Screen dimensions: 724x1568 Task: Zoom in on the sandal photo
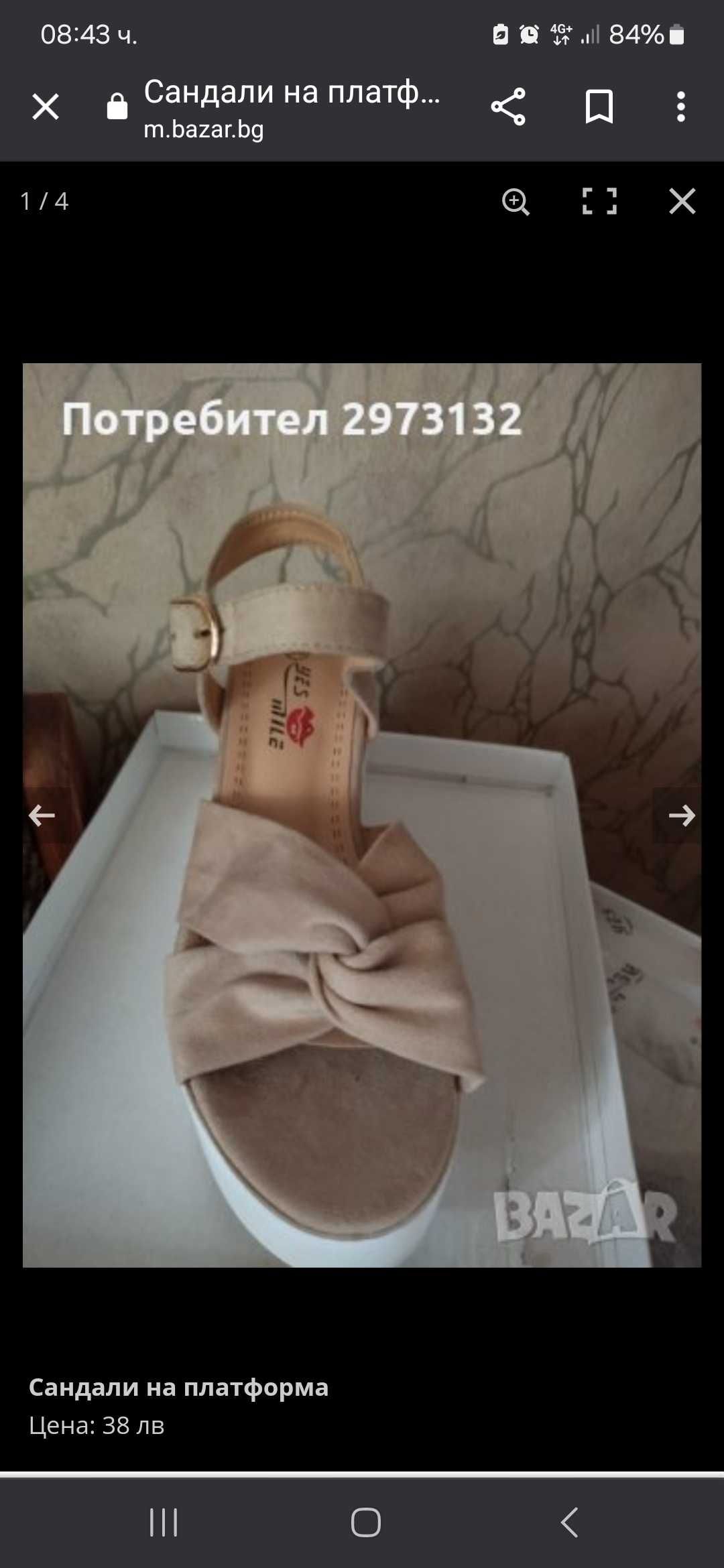tap(516, 202)
